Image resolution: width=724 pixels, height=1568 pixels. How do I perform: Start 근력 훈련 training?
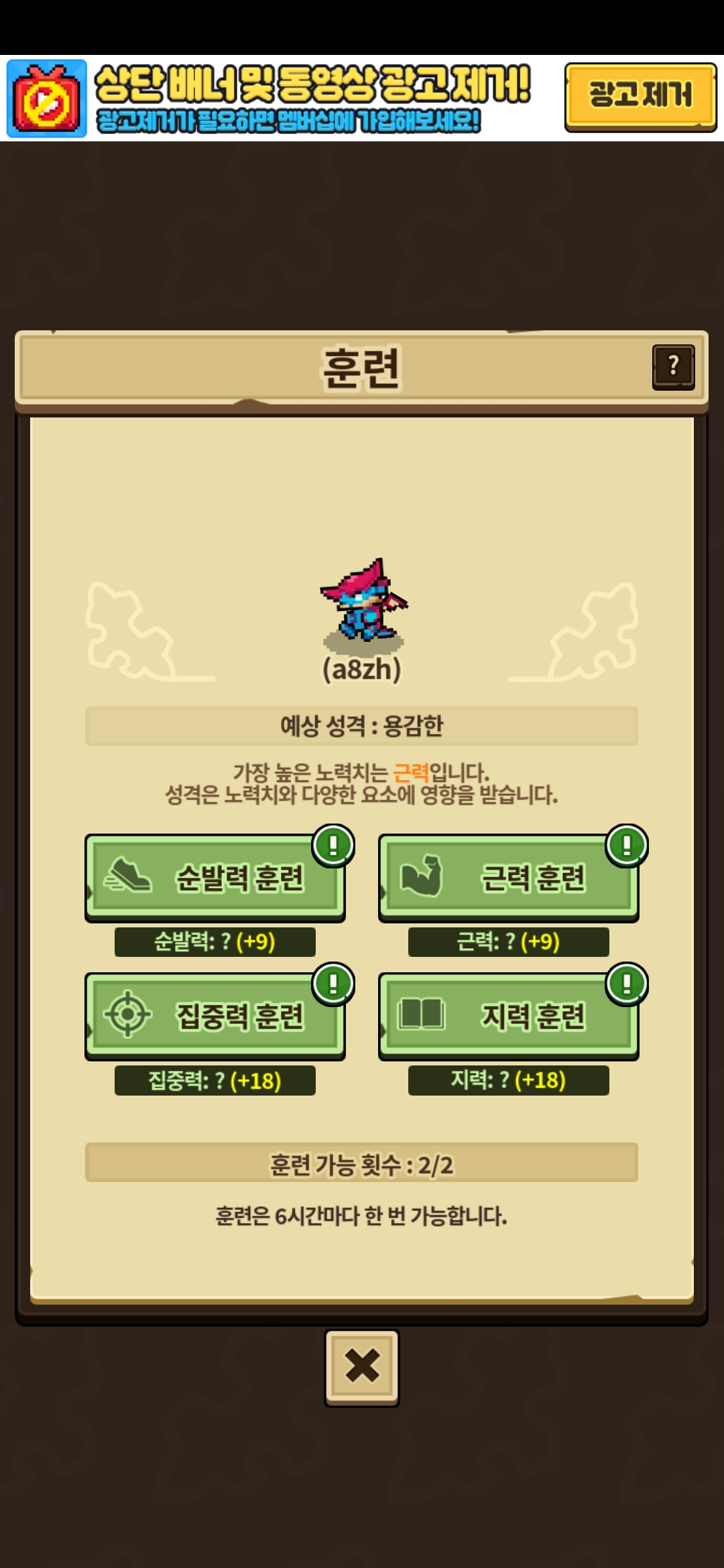(508, 877)
